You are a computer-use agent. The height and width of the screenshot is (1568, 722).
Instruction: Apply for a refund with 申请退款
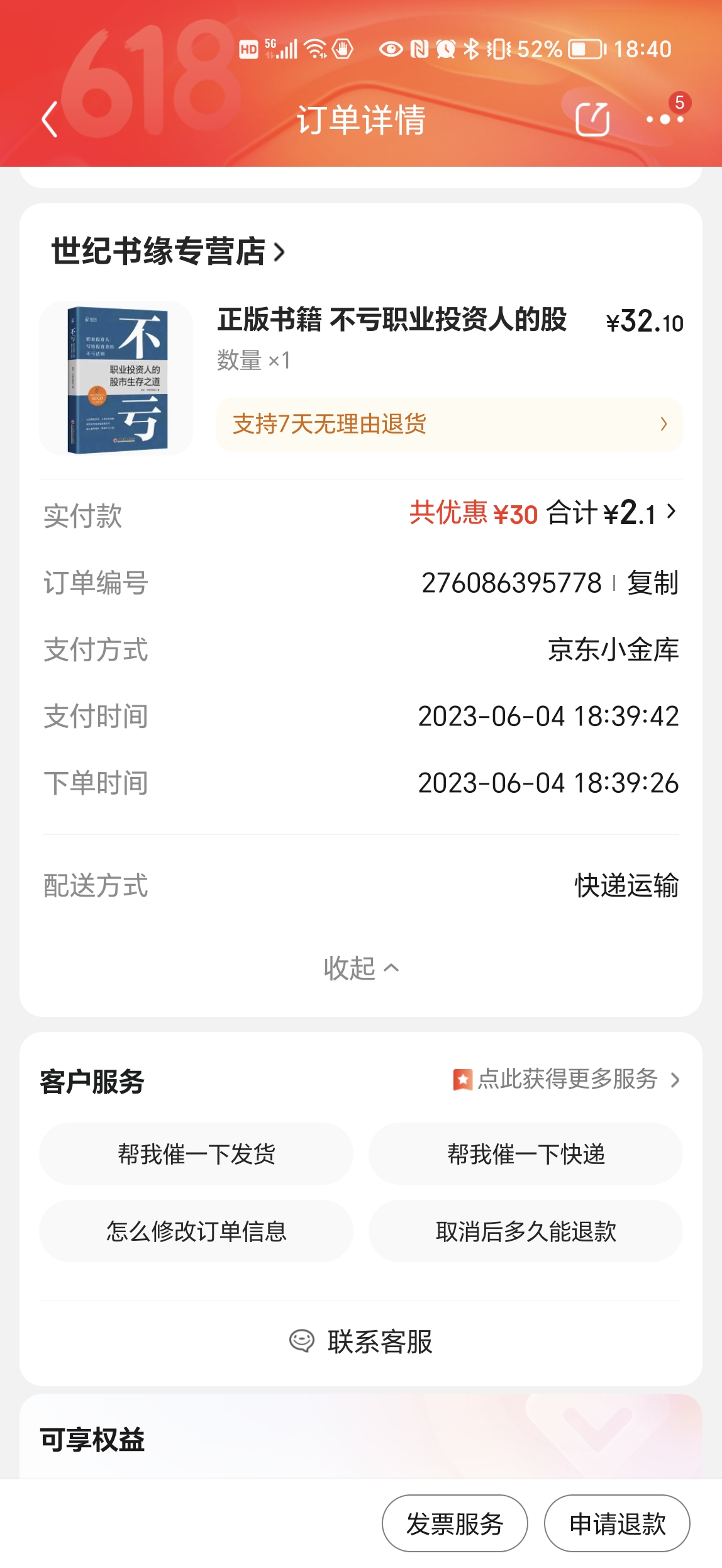pyautogui.click(x=617, y=1524)
